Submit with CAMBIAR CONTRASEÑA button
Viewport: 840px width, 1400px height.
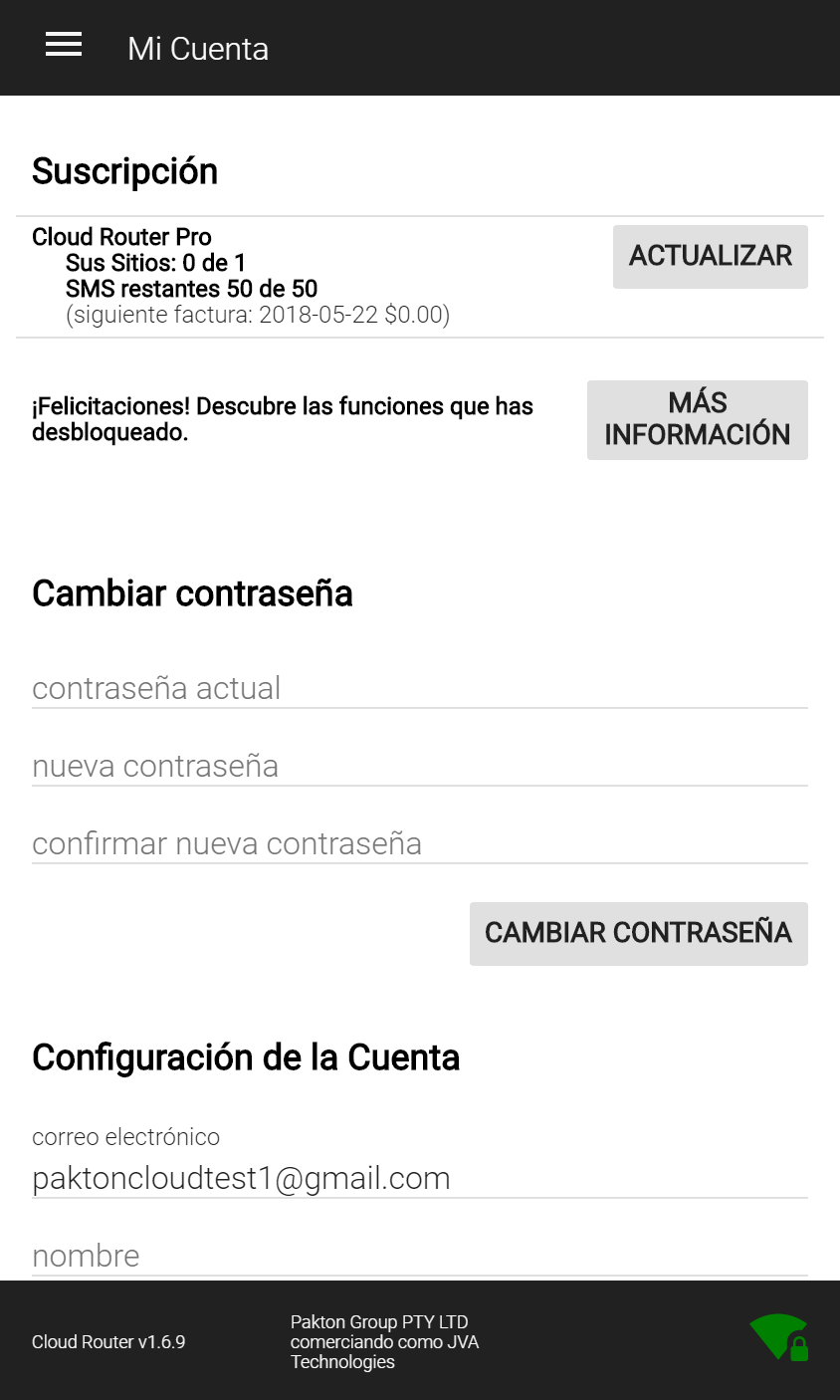click(639, 934)
